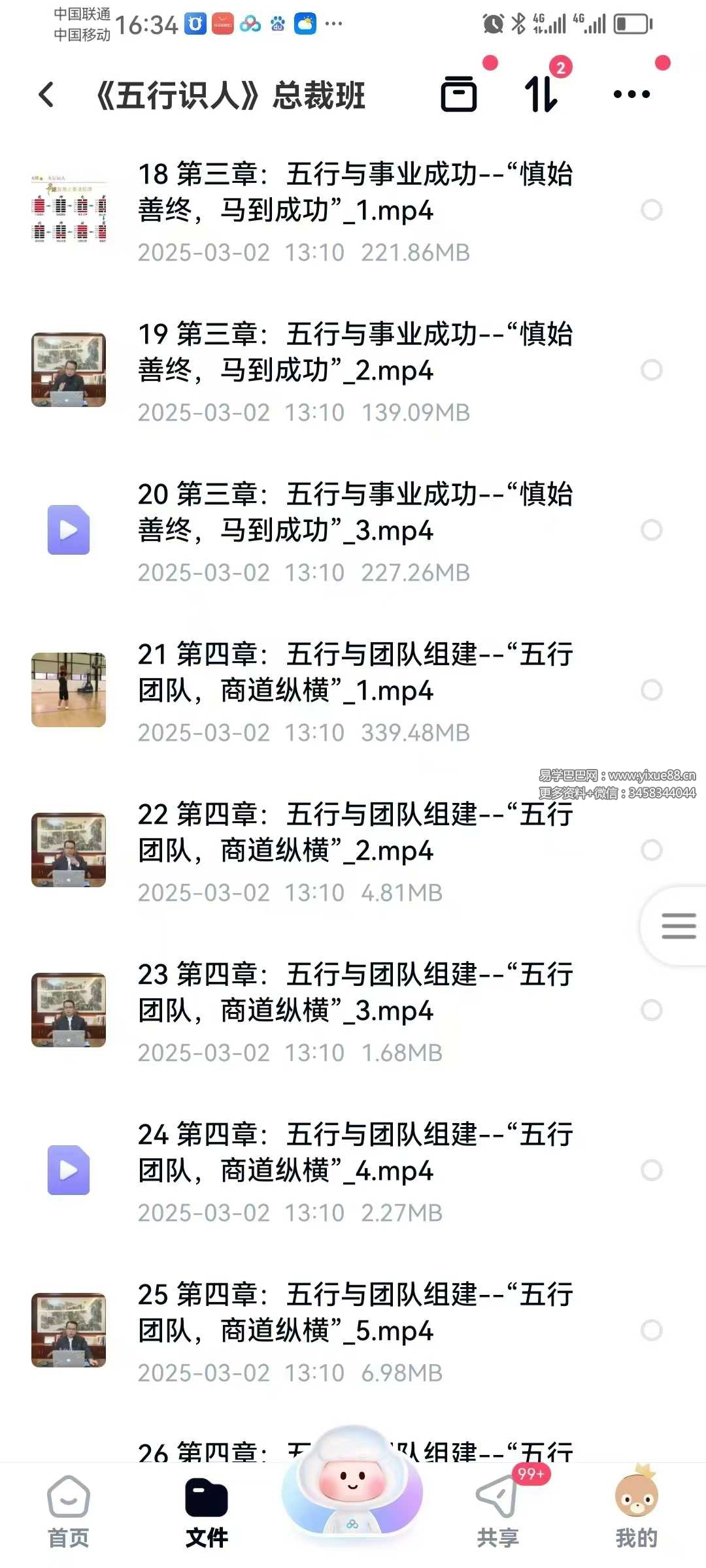Switch to the 共享 tab

pyautogui.click(x=497, y=1511)
